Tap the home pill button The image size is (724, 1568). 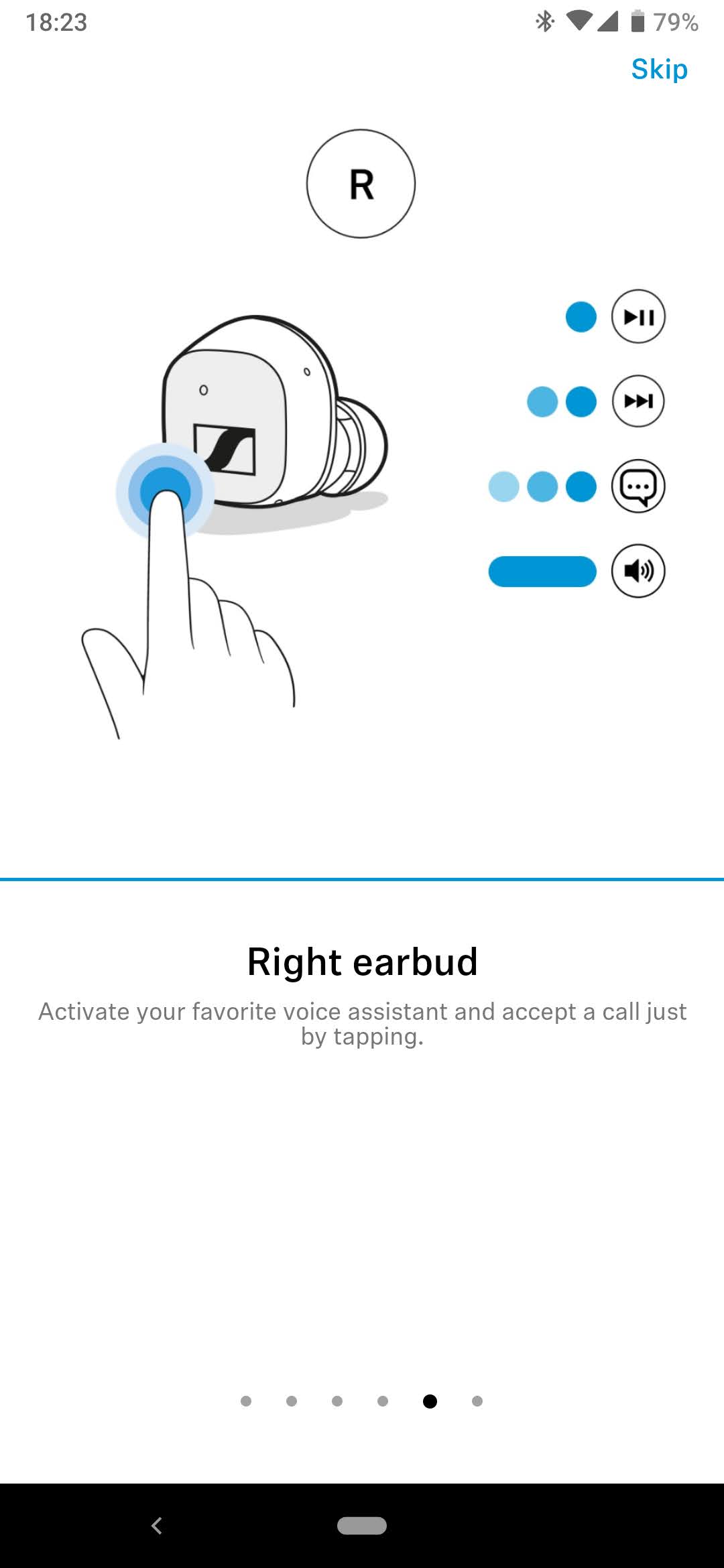coord(362,1525)
